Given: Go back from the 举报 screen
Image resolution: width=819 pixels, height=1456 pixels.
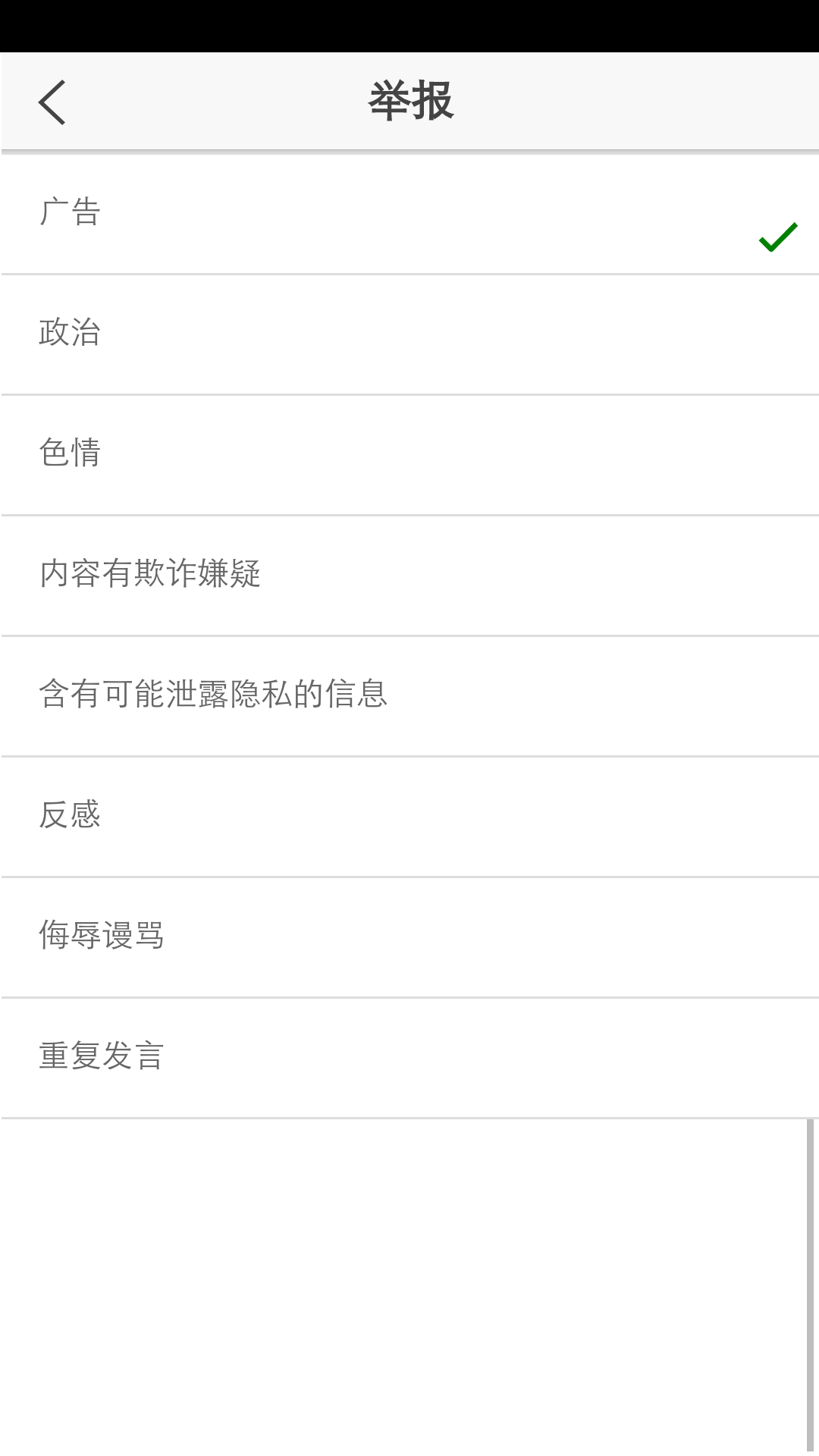Looking at the screenshot, I should 52,102.
